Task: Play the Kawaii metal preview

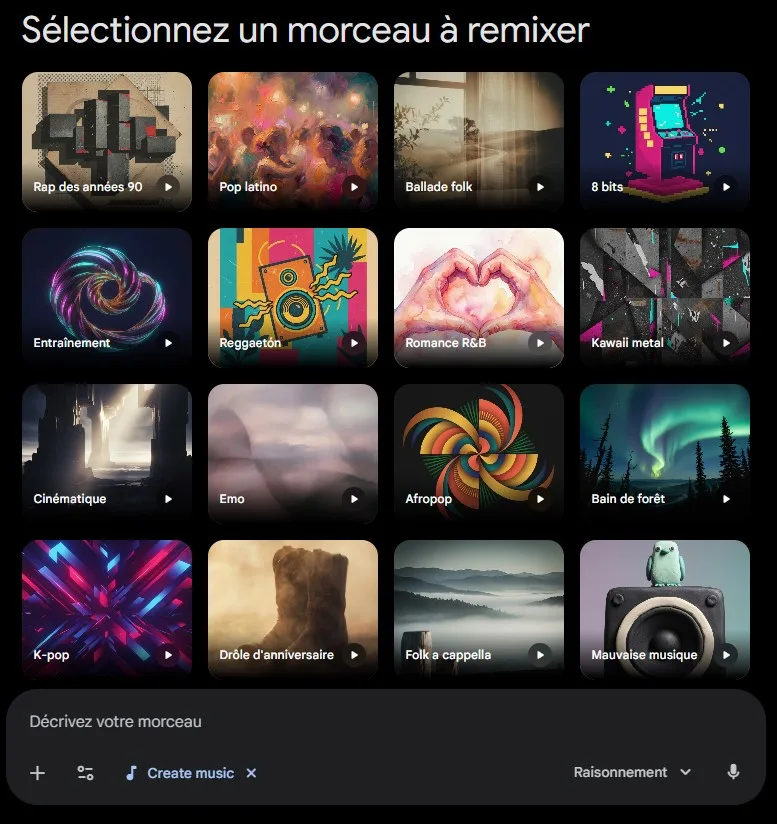Action: pyautogui.click(x=726, y=343)
